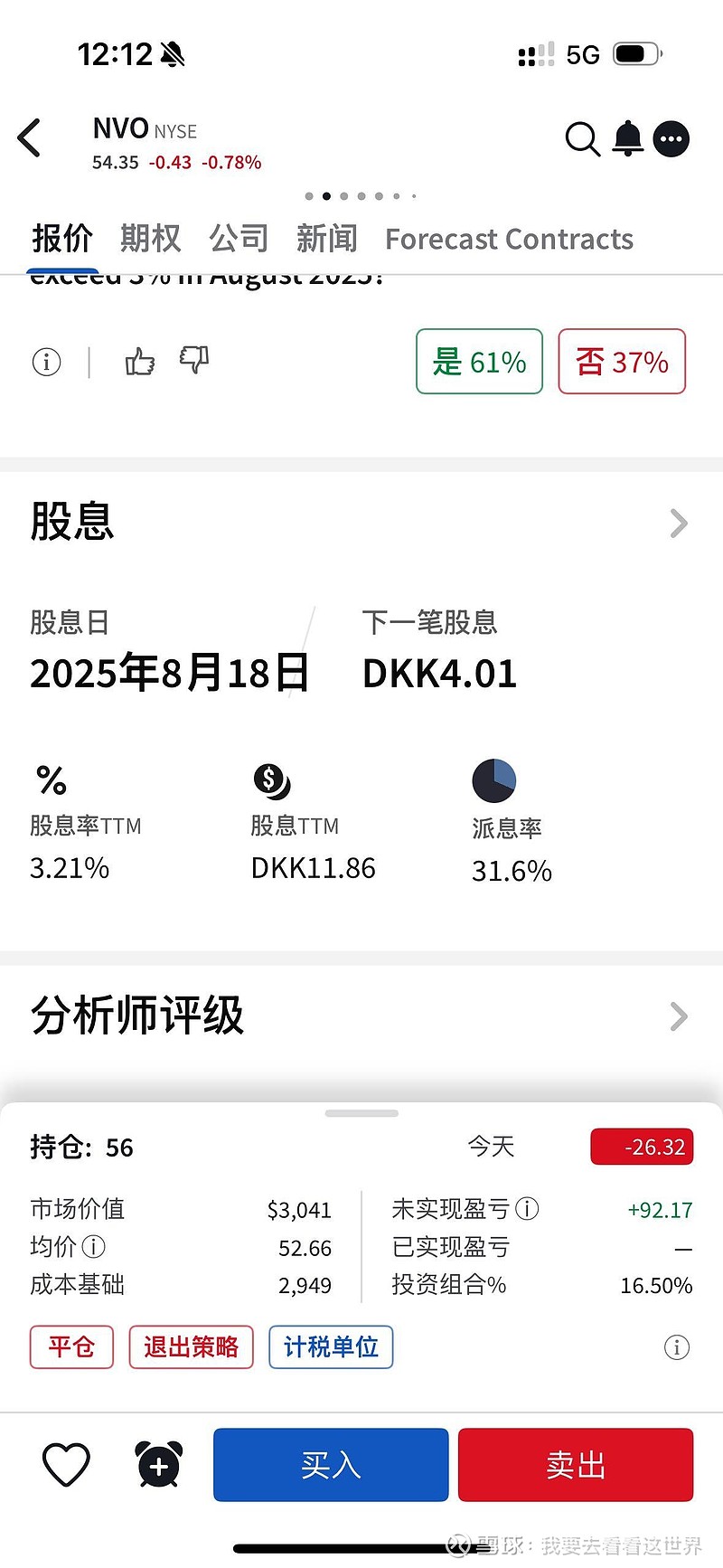Viewport: 723px width, 1568px height.
Task: Select the 否 37% forecast option
Action: coord(622,362)
